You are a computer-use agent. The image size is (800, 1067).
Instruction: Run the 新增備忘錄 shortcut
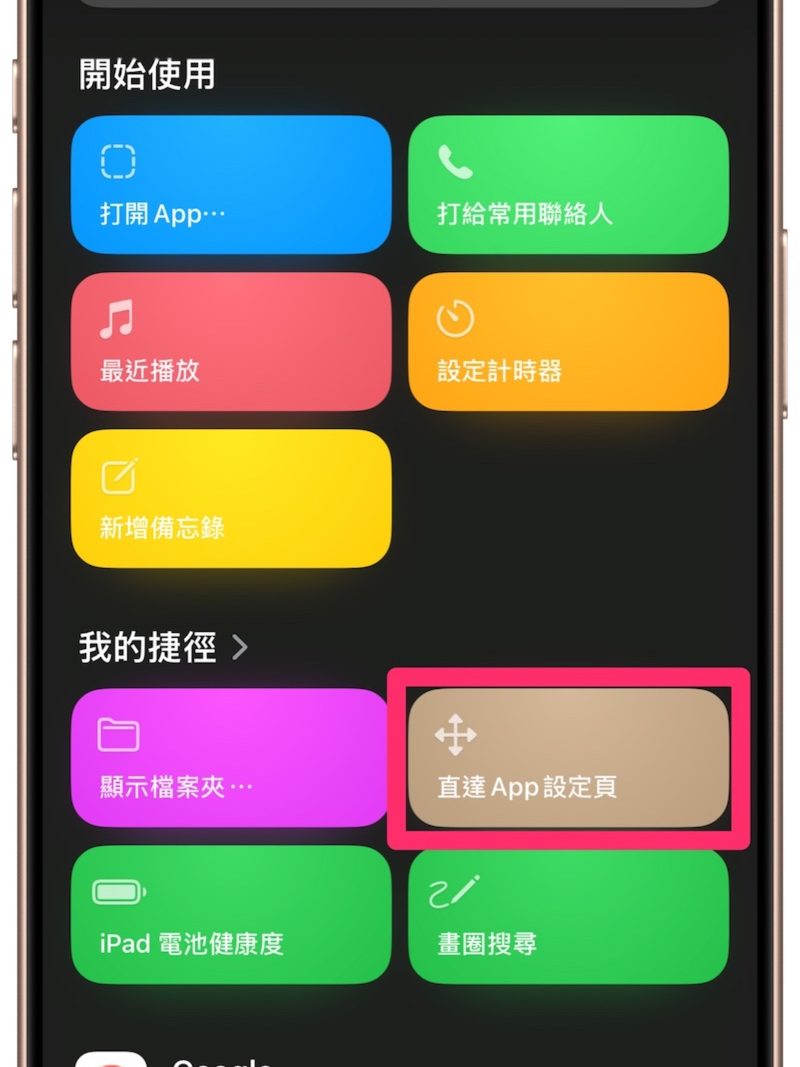(231, 499)
